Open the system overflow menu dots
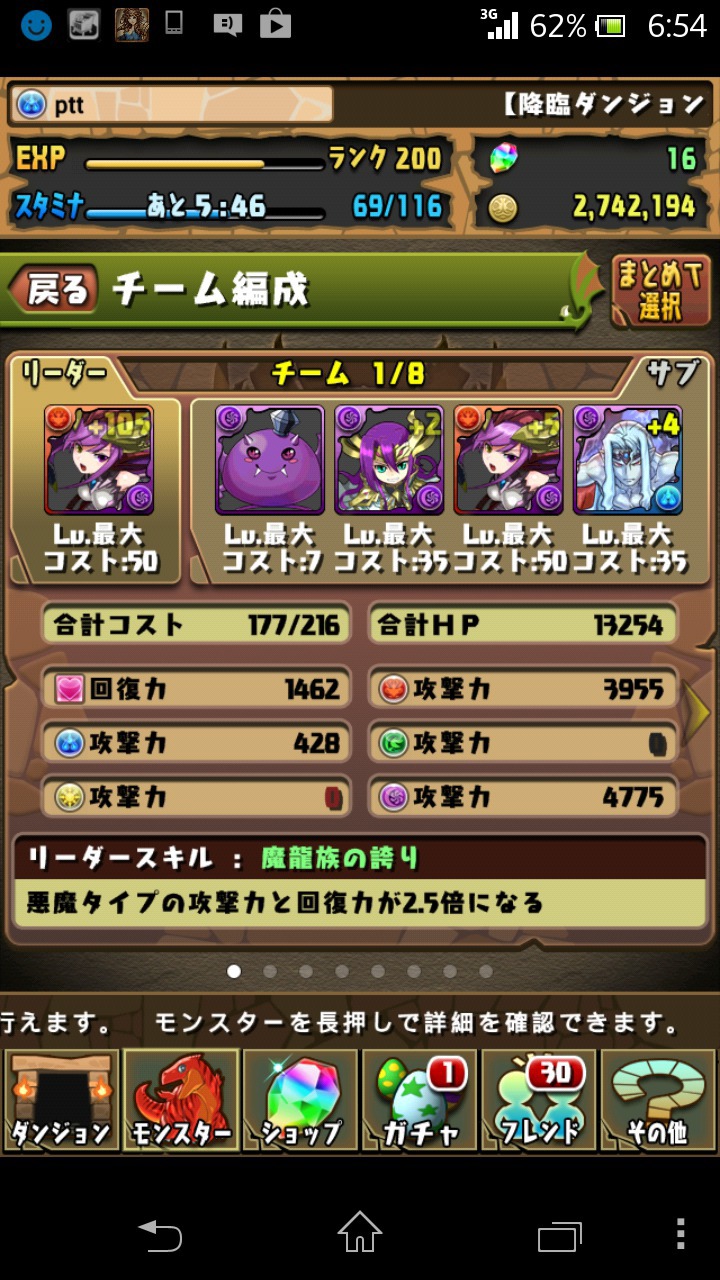720x1280 pixels. tap(680, 1233)
